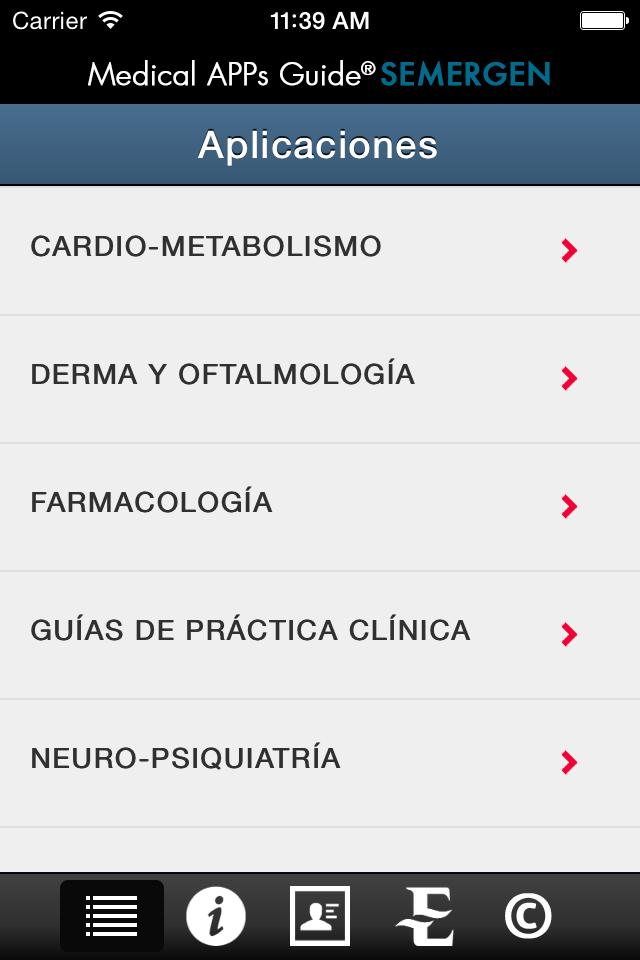Switch to the applications list tab

pyautogui.click(x=112, y=916)
